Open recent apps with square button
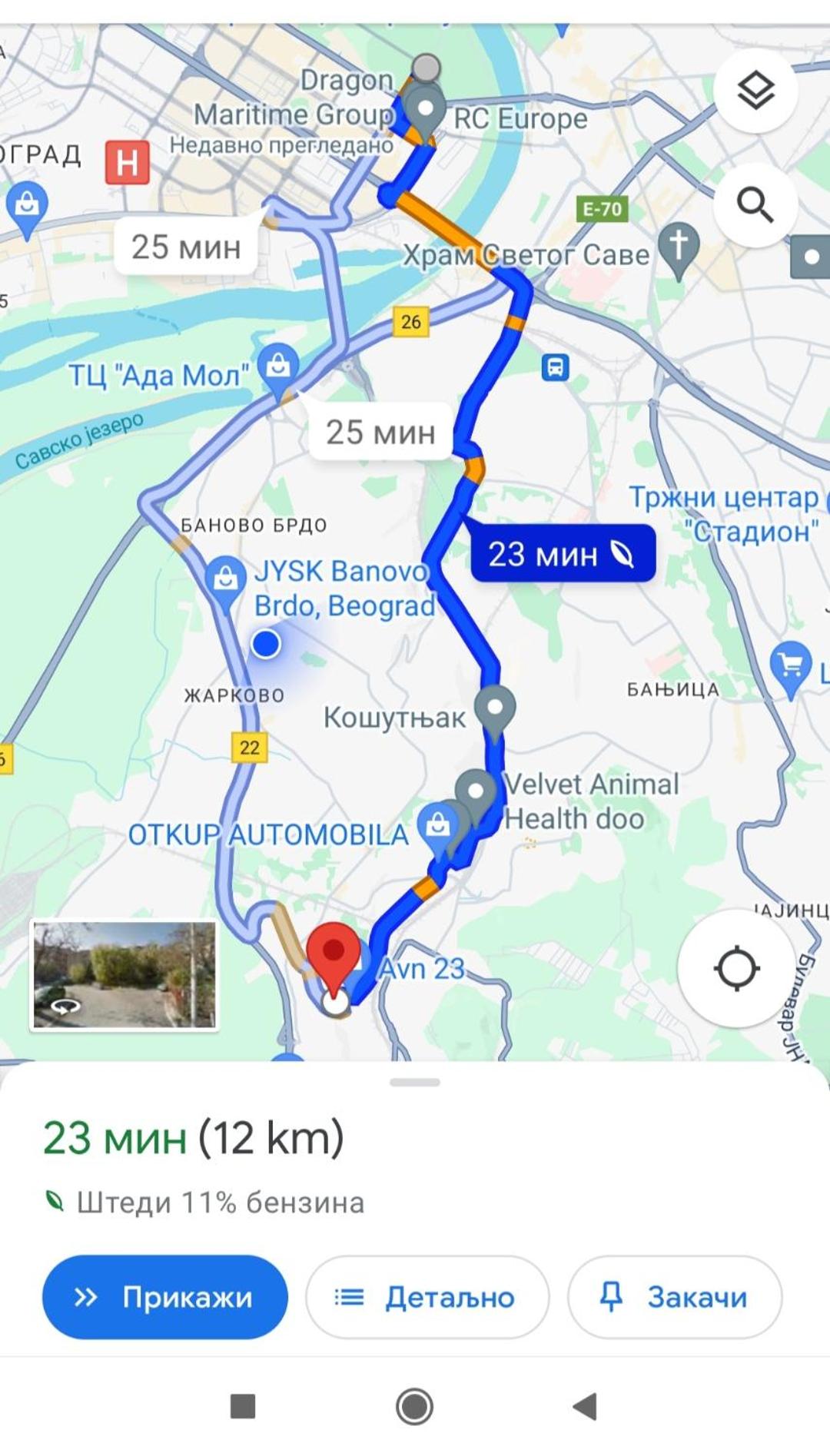 pos(243,1407)
